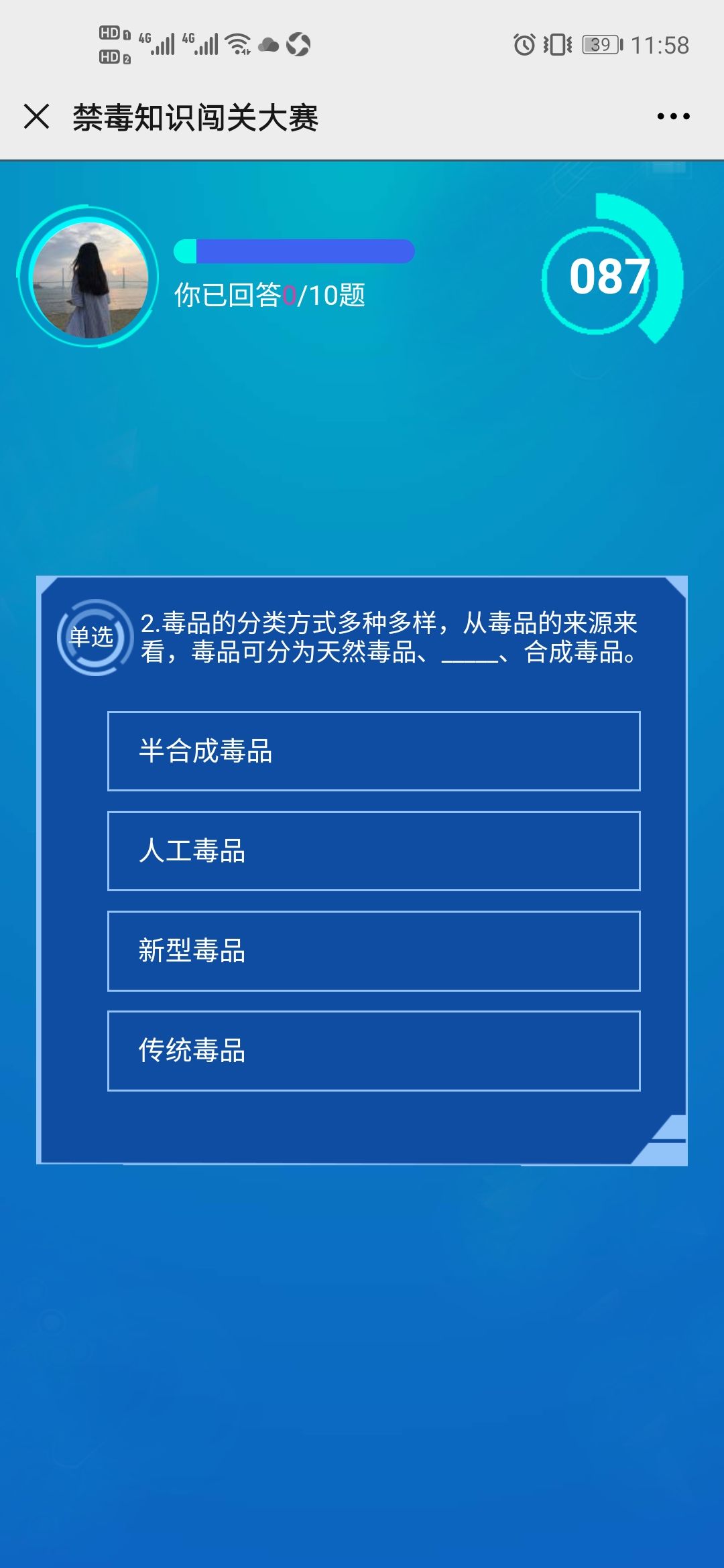Pick 新型毒品 as the answer
724x1568 pixels.
point(373,951)
